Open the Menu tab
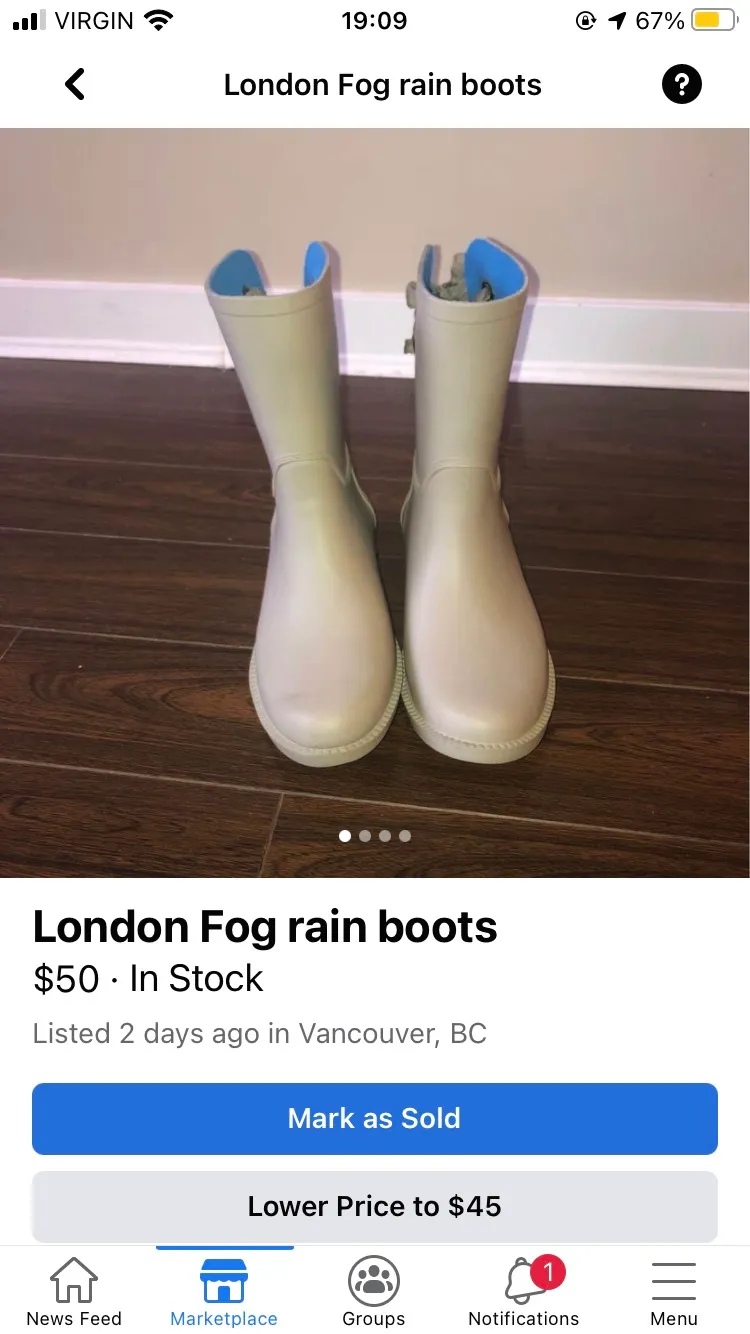The height and width of the screenshot is (1334, 750). 674,1292
